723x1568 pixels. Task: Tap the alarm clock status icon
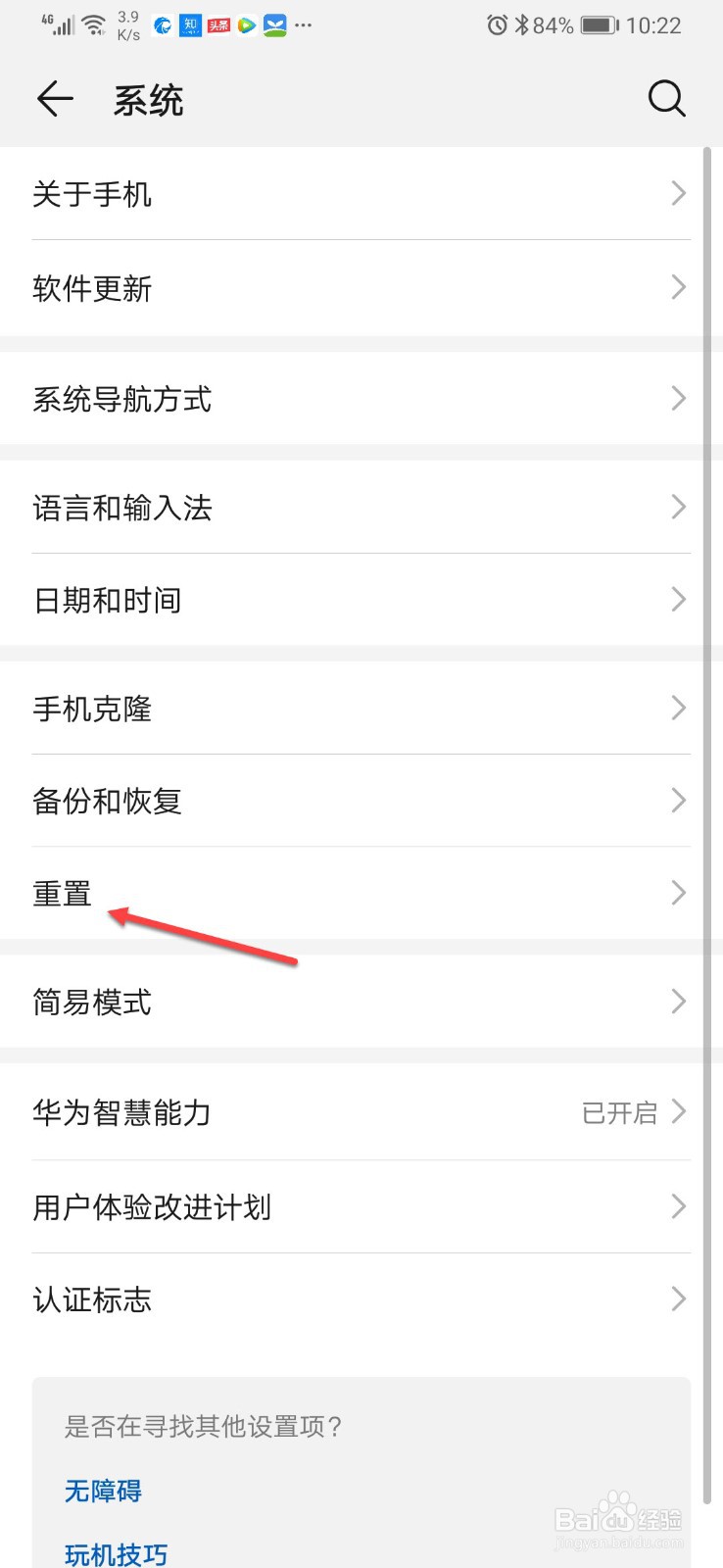498,24
